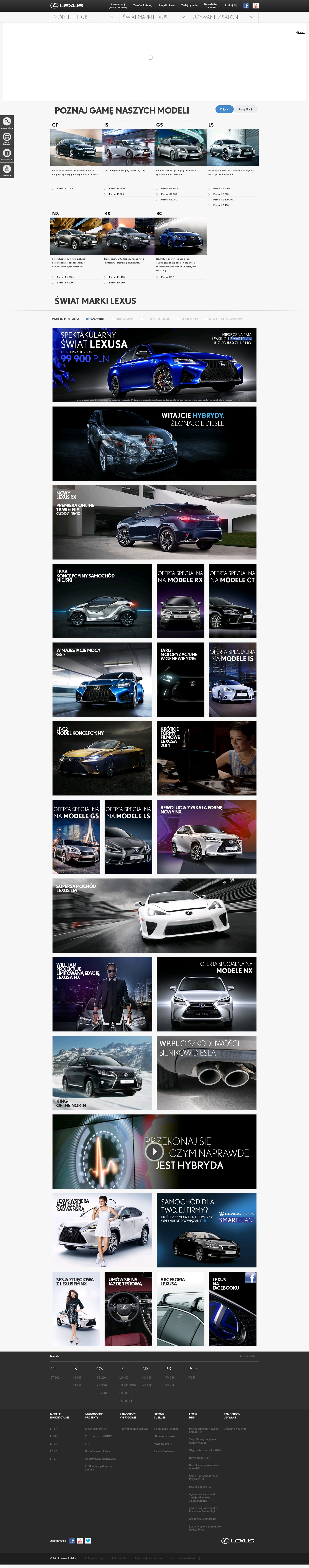Open the Nowy Lexus RX premiere tile
The image size is (309, 1568).
pos(154,522)
